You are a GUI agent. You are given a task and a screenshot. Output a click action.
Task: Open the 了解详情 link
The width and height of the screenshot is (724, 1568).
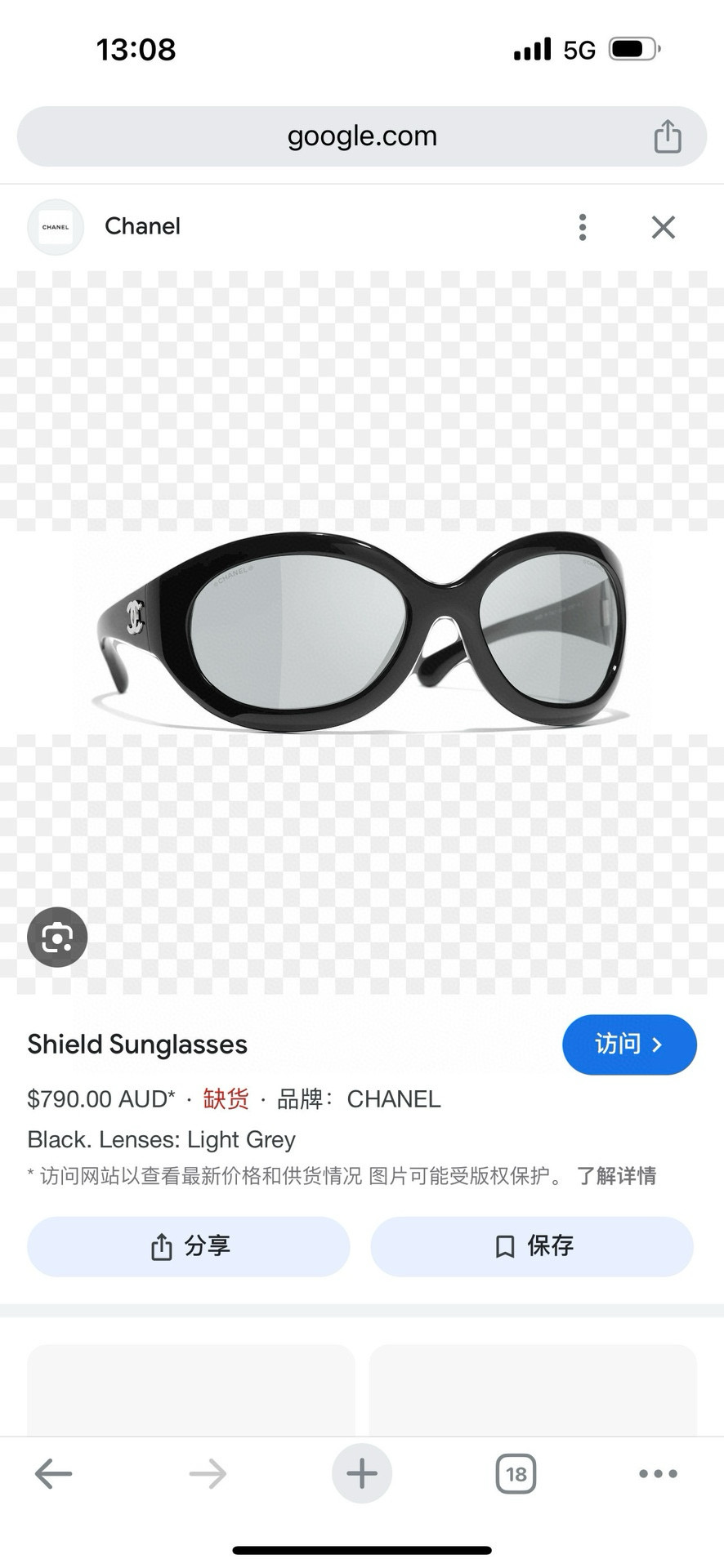click(x=616, y=1176)
